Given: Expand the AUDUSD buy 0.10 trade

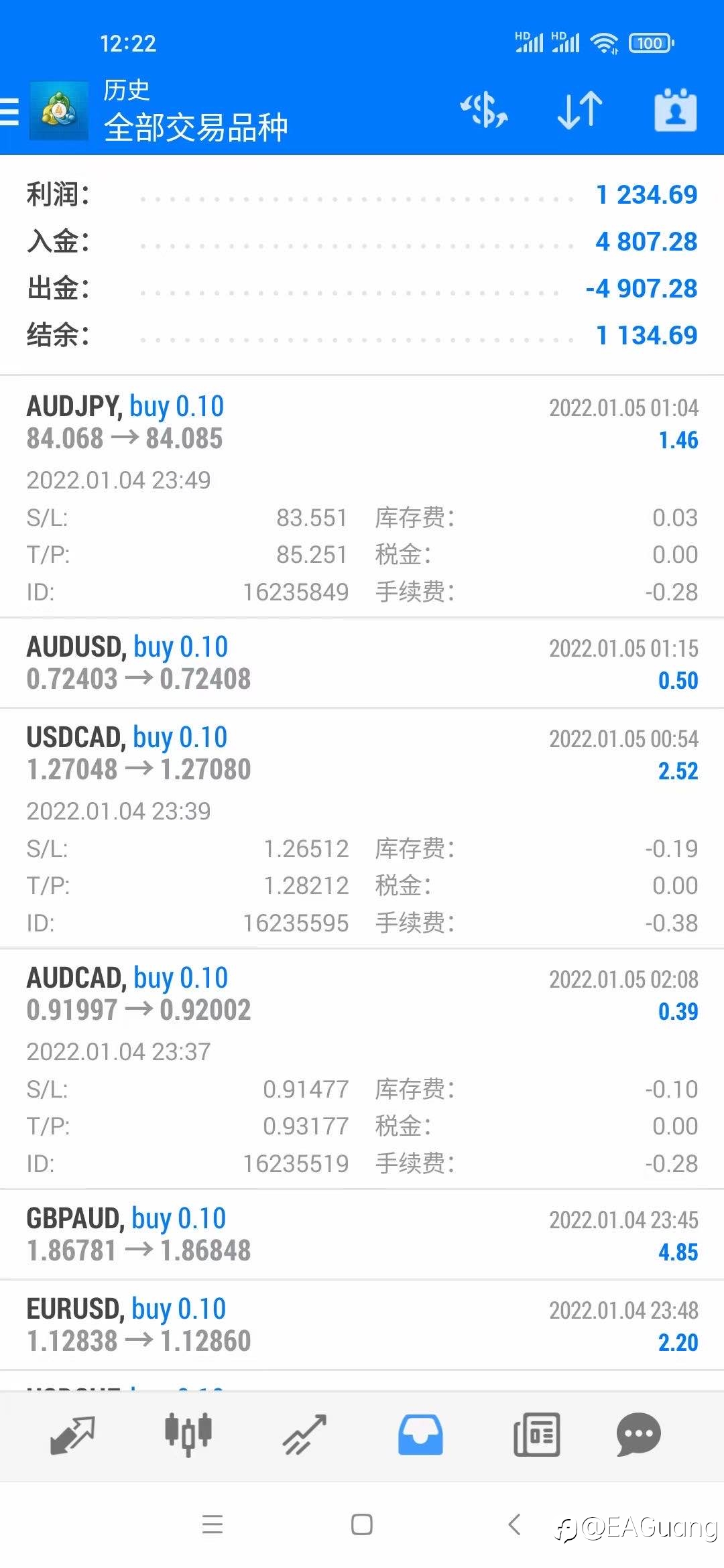Looking at the screenshot, I should [x=362, y=663].
